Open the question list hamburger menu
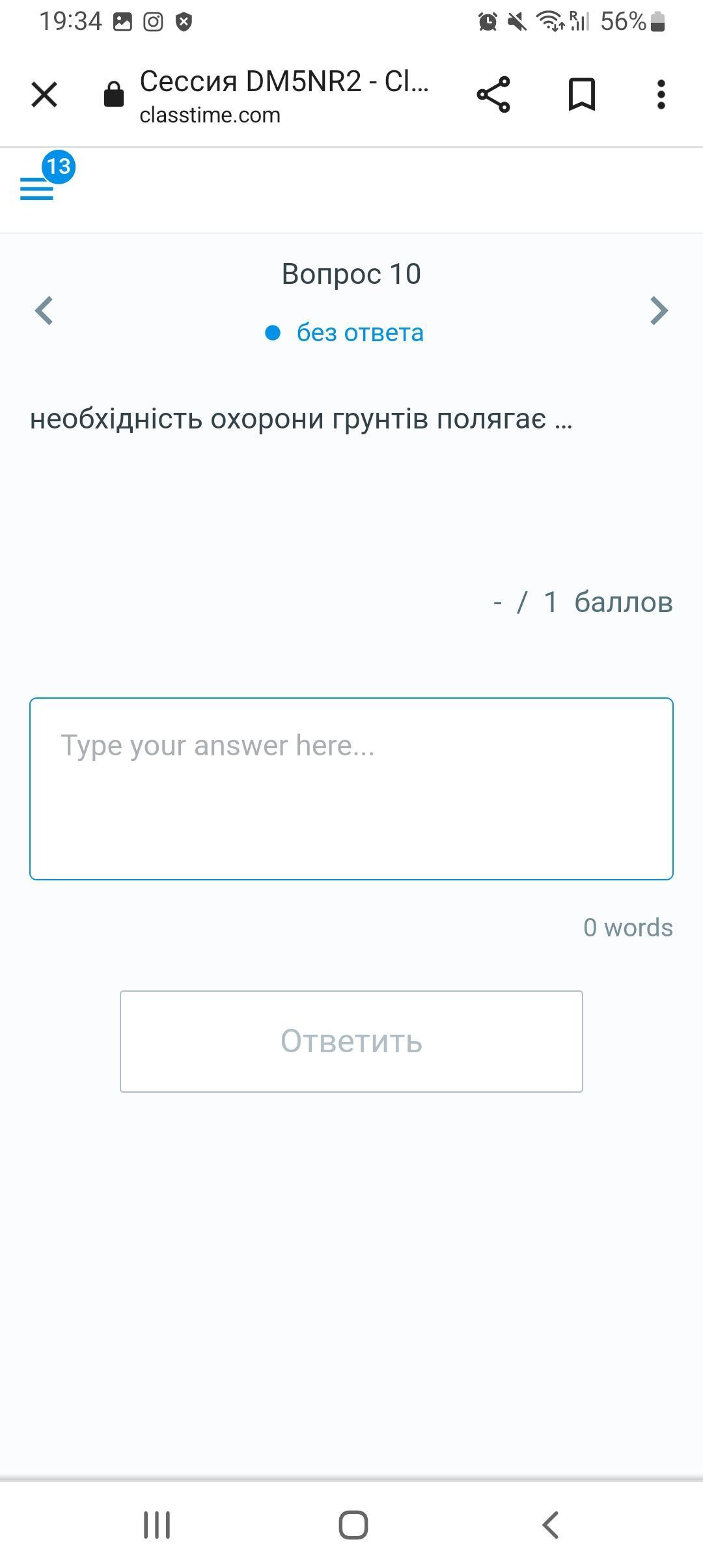The height and width of the screenshot is (1568, 703). point(37,189)
